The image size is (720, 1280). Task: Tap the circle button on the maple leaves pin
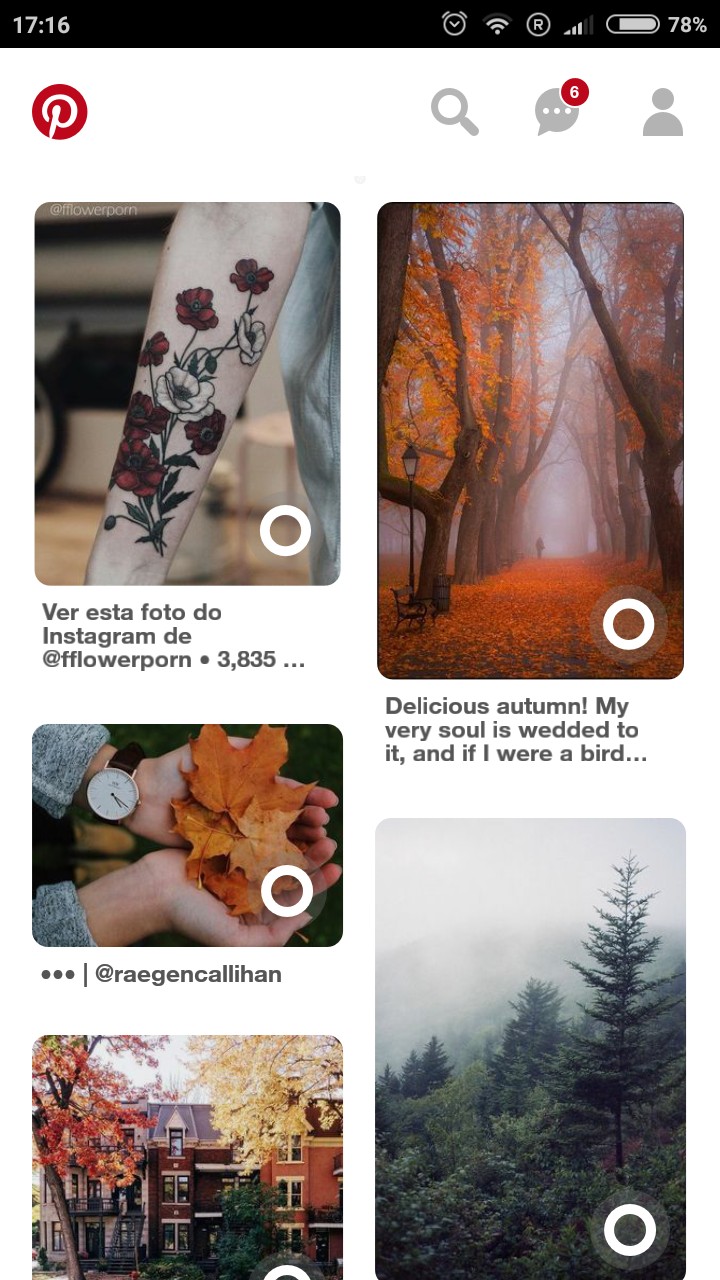287,890
